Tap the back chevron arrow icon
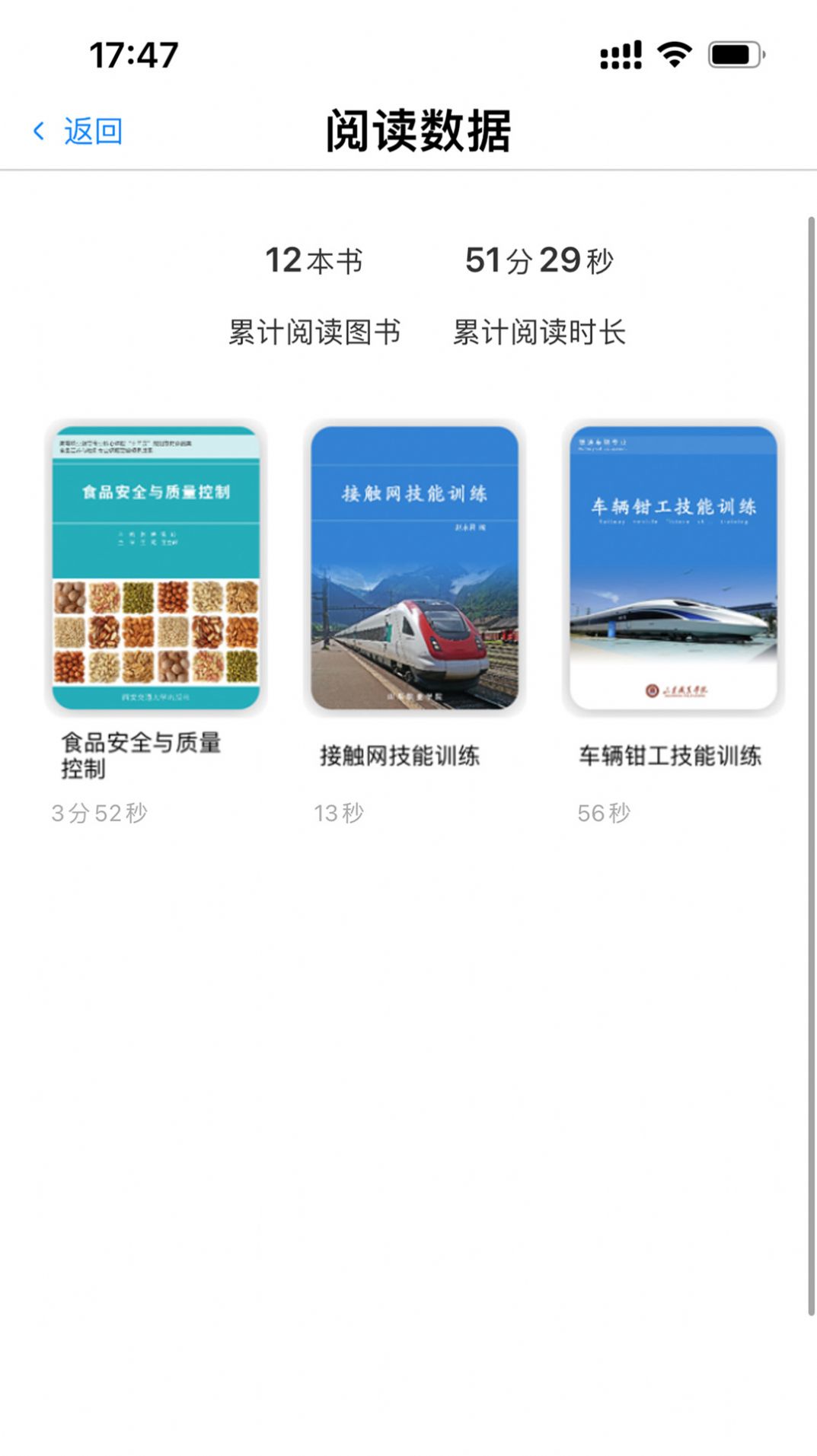 pyautogui.click(x=38, y=131)
